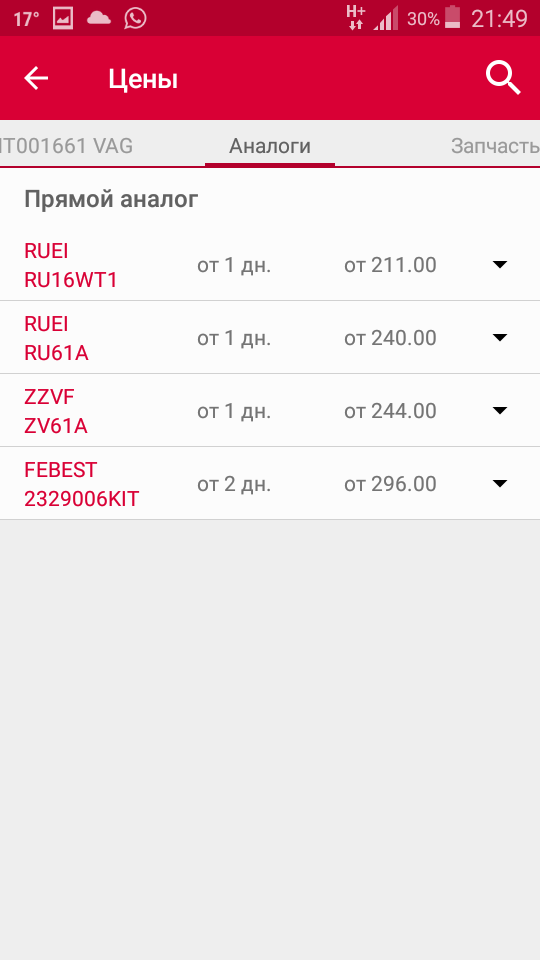Go back using the top-left arrow
Viewport: 540px width, 960px height.
click(x=36, y=78)
